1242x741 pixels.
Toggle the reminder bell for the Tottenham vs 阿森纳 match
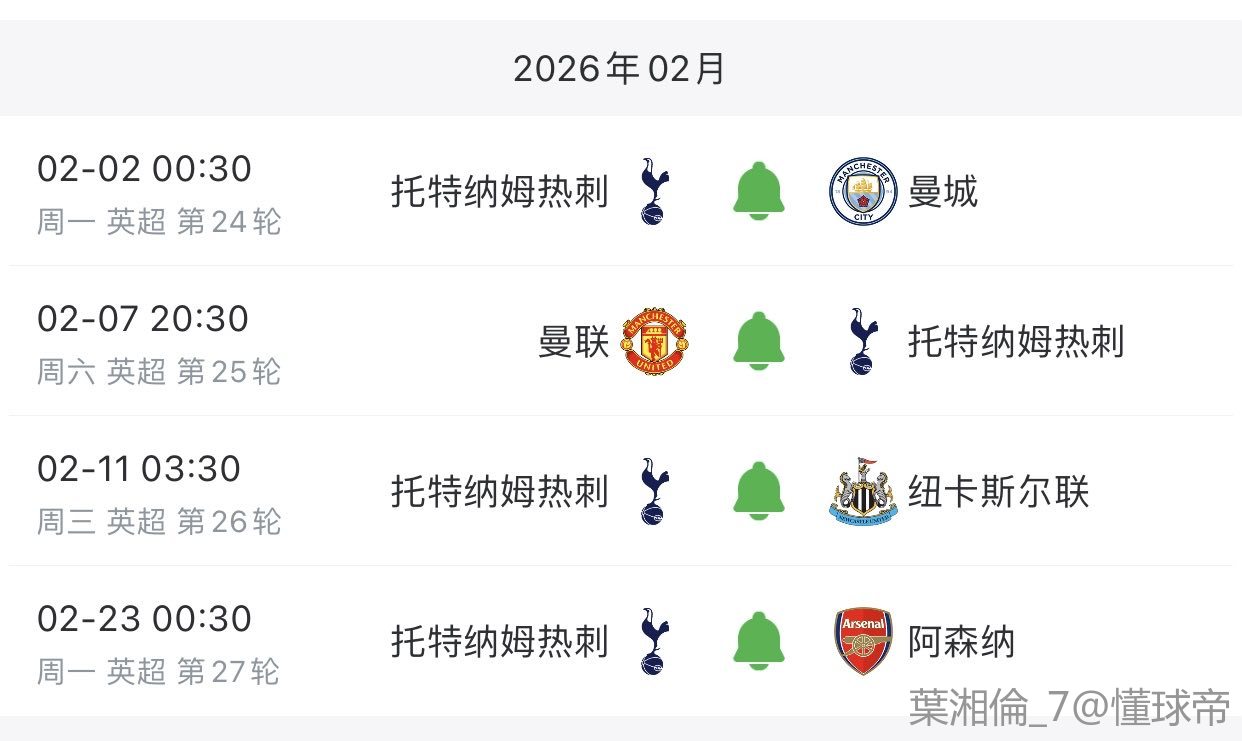point(758,641)
